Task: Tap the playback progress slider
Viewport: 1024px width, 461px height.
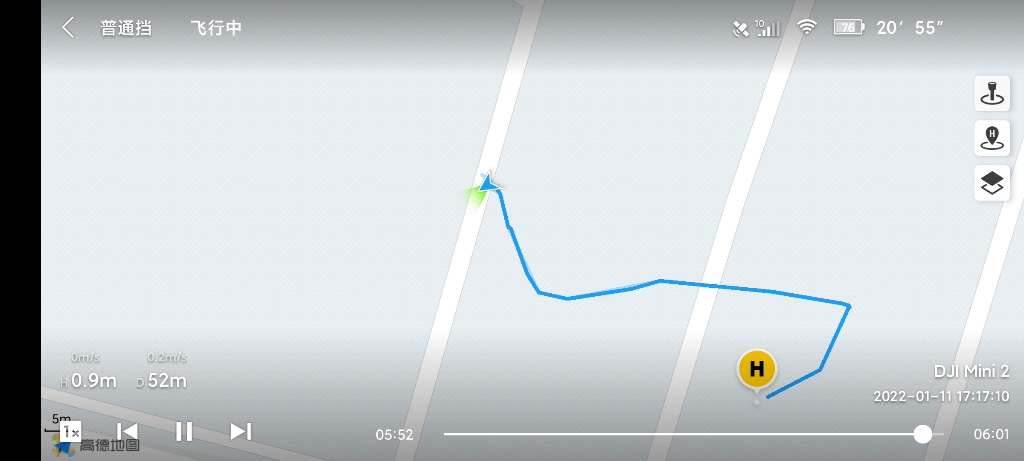Action: [x=683, y=434]
